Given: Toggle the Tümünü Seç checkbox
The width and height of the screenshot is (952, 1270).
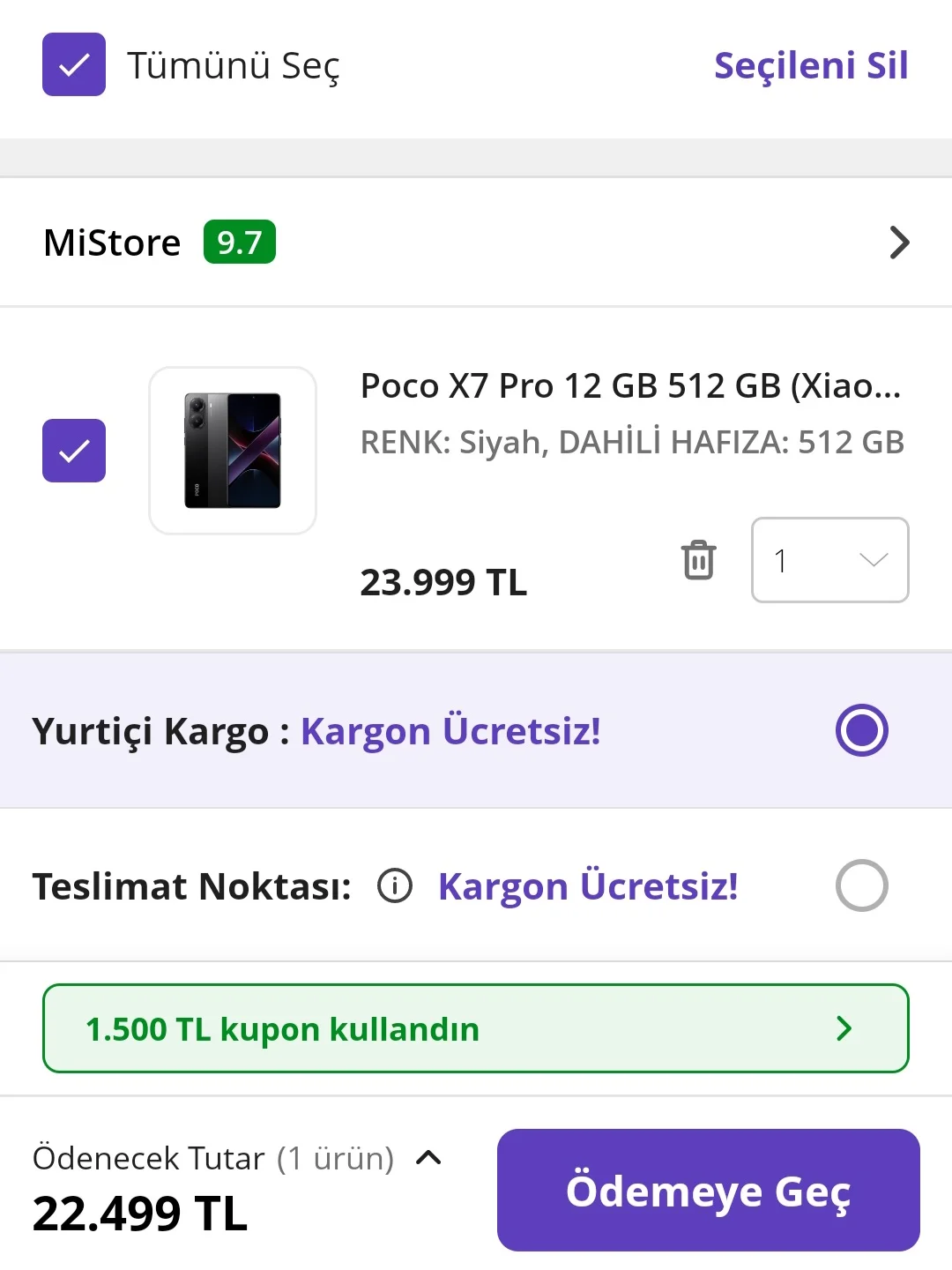Looking at the screenshot, I should point(74,64).
